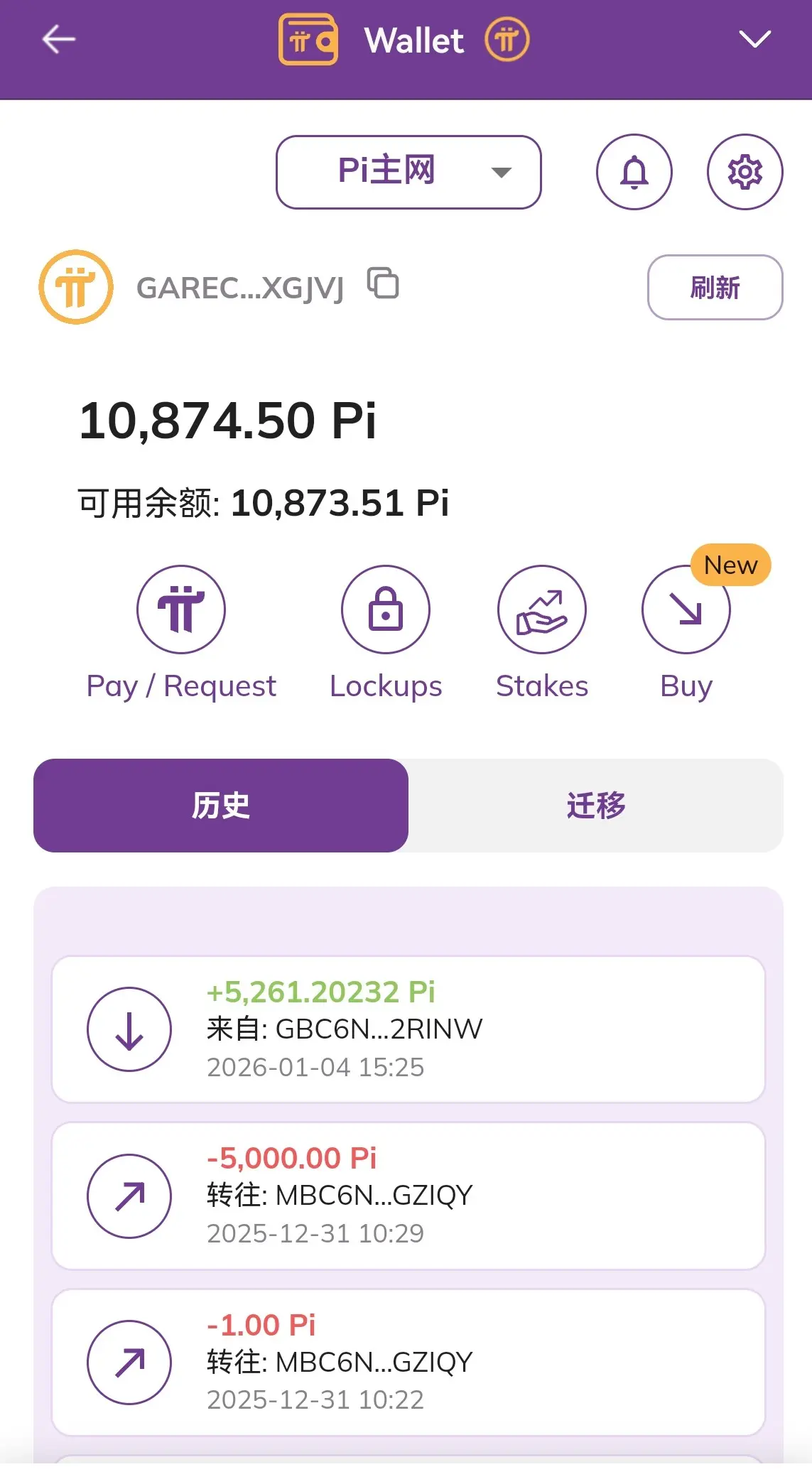Go back using the top-left arrow
The image size is (812, 1484).
[58, 39]
